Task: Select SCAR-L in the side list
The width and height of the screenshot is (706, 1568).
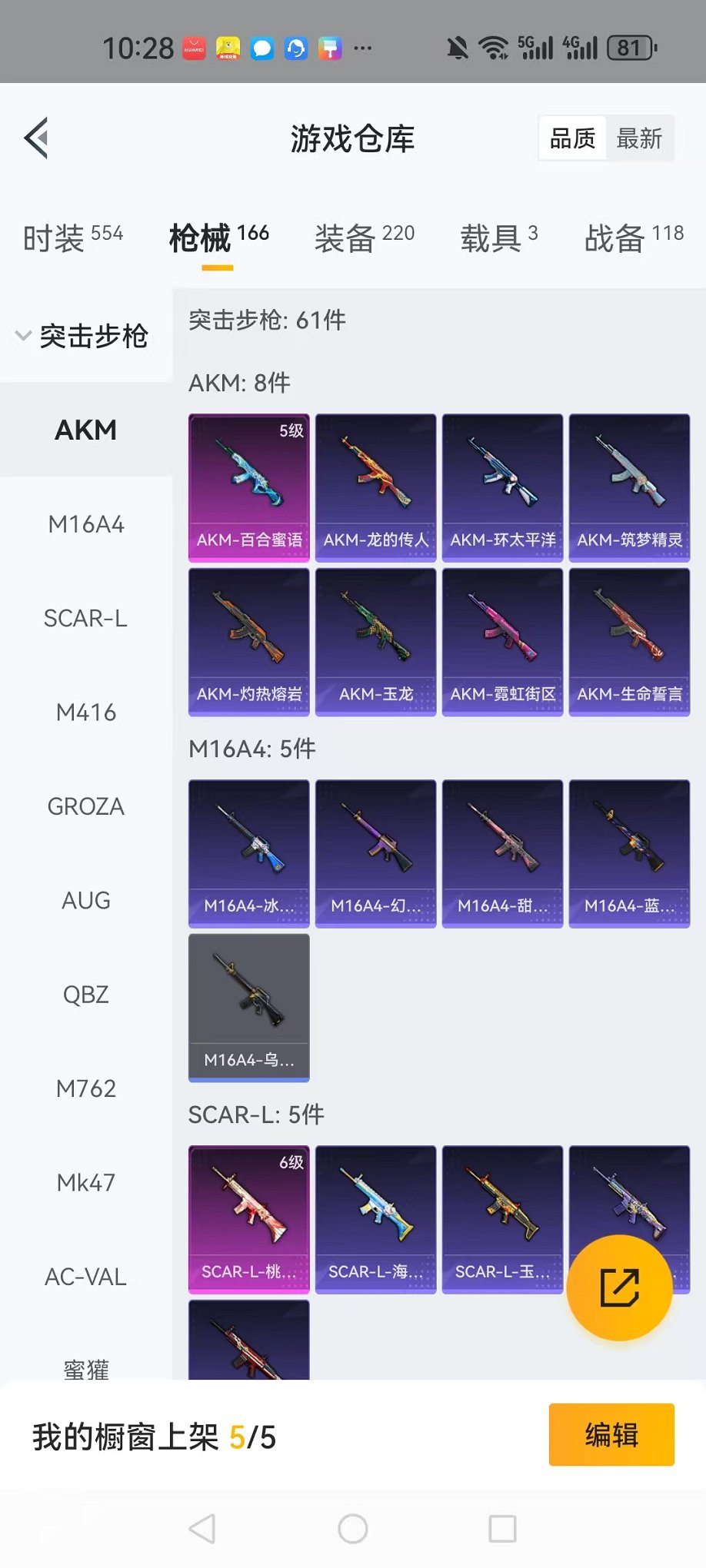Action: (85, 618)
